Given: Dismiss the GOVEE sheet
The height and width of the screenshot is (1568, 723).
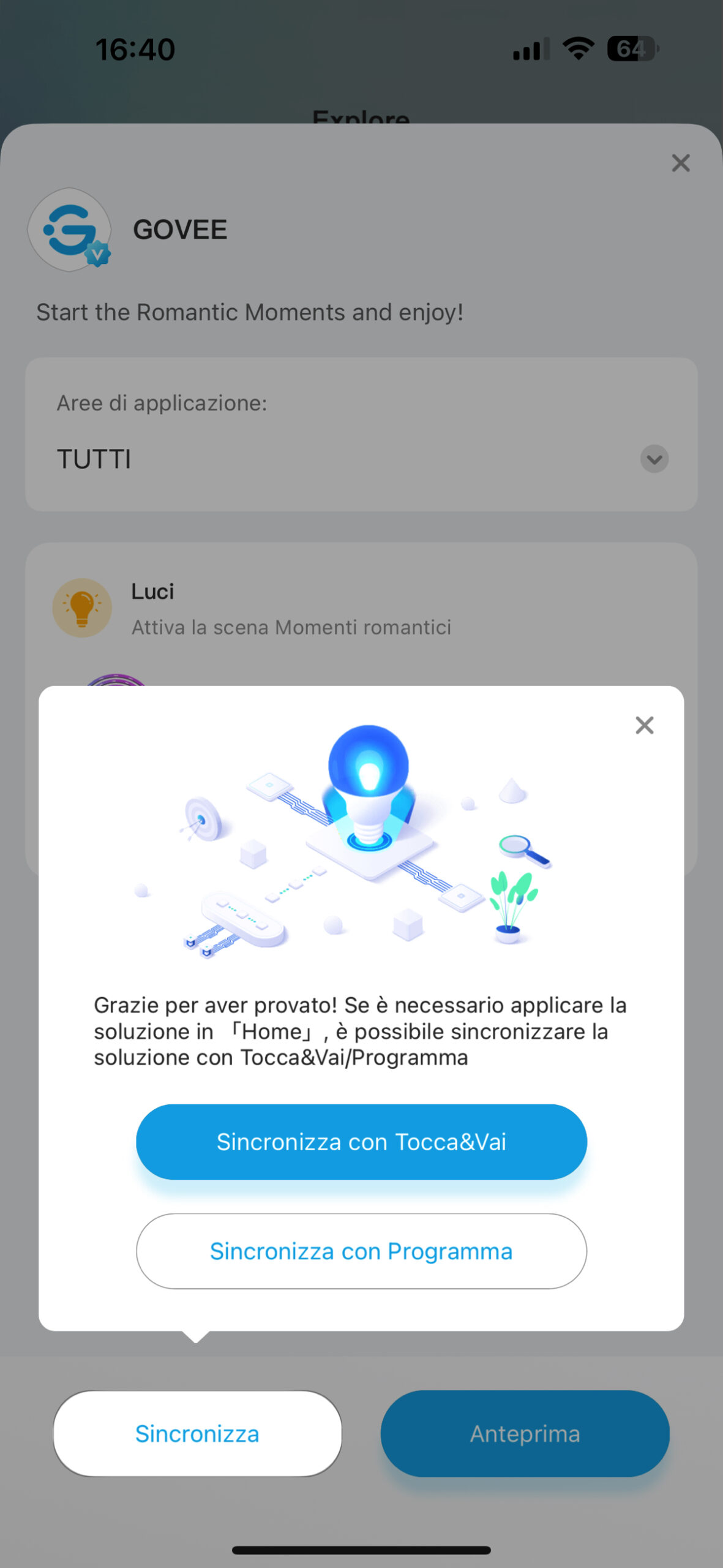Looking at the screenshot, I should click(680, 163).
